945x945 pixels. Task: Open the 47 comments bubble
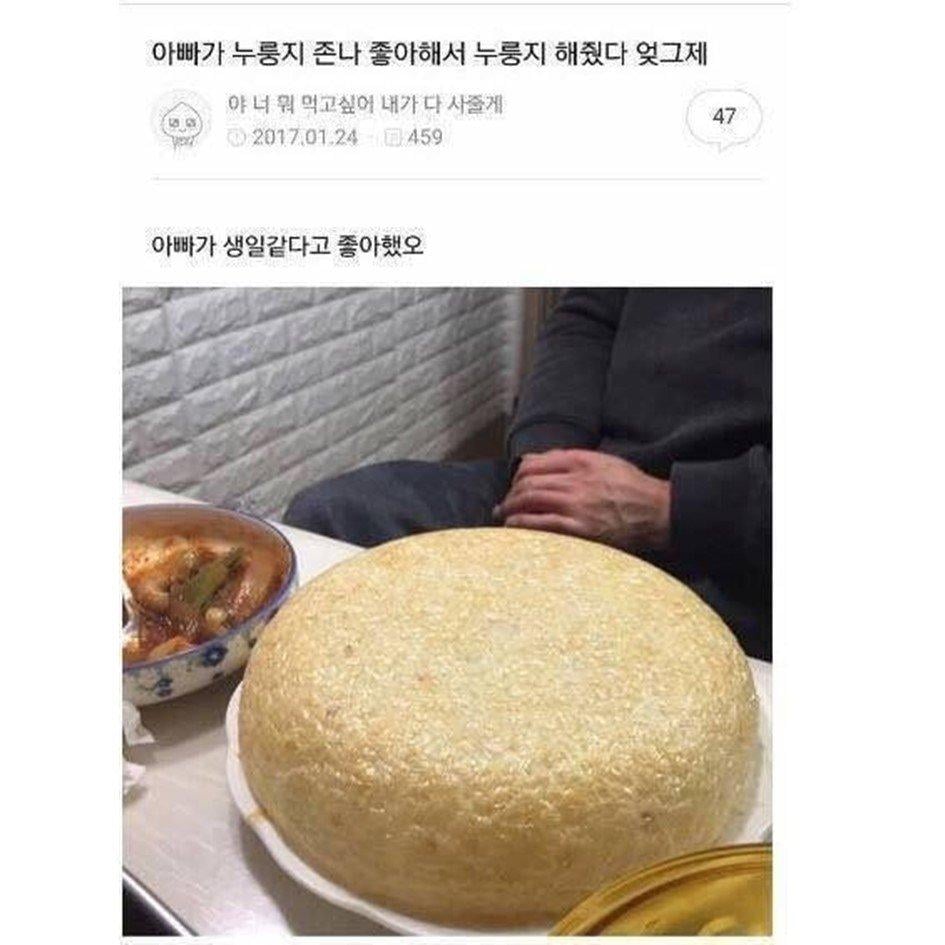[x=723, y=118]
